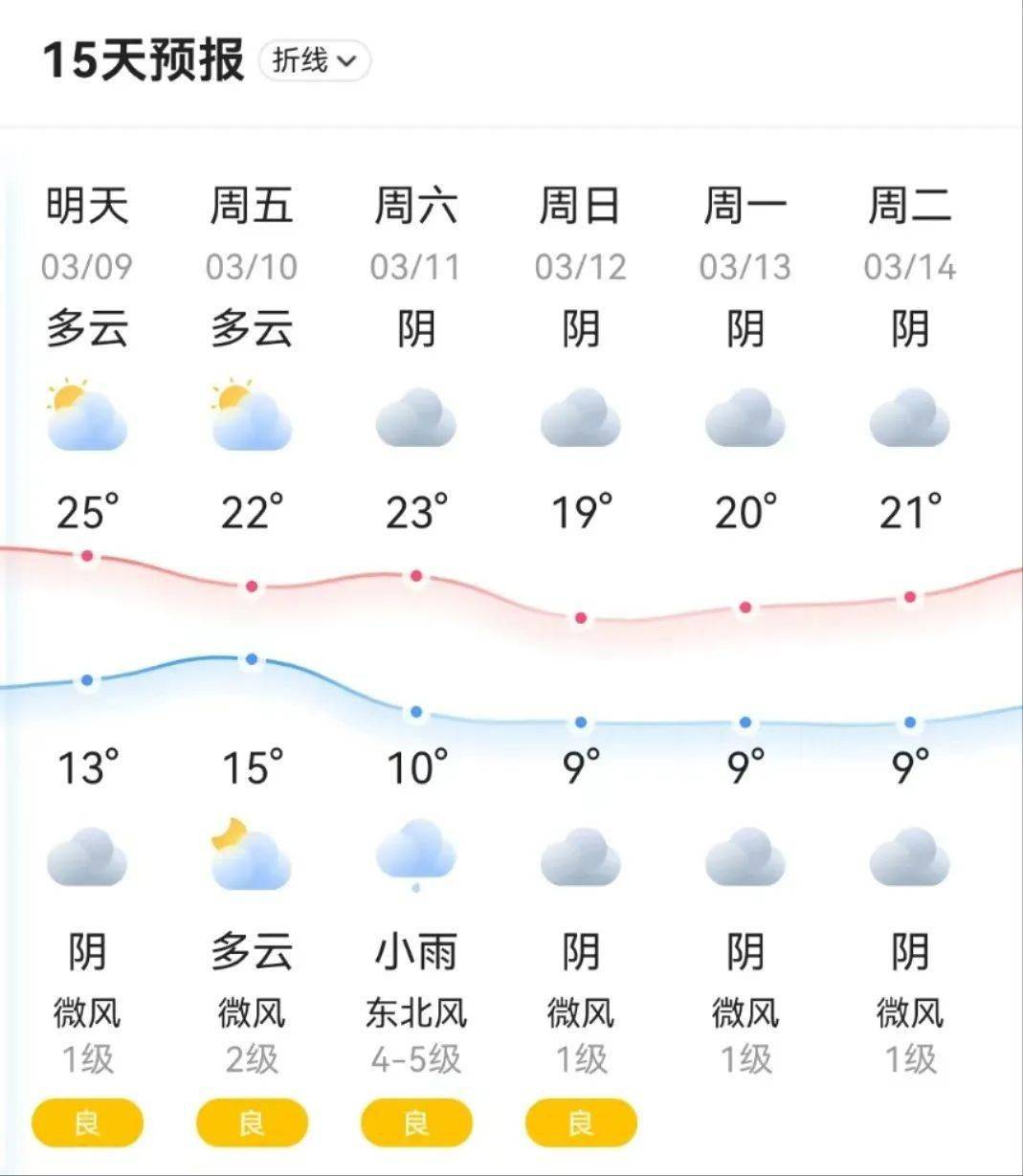Click the partly cloudy icon under 明天
Image resolution: width=1023 pixels, height=1176 pixels.
[86, 418]
